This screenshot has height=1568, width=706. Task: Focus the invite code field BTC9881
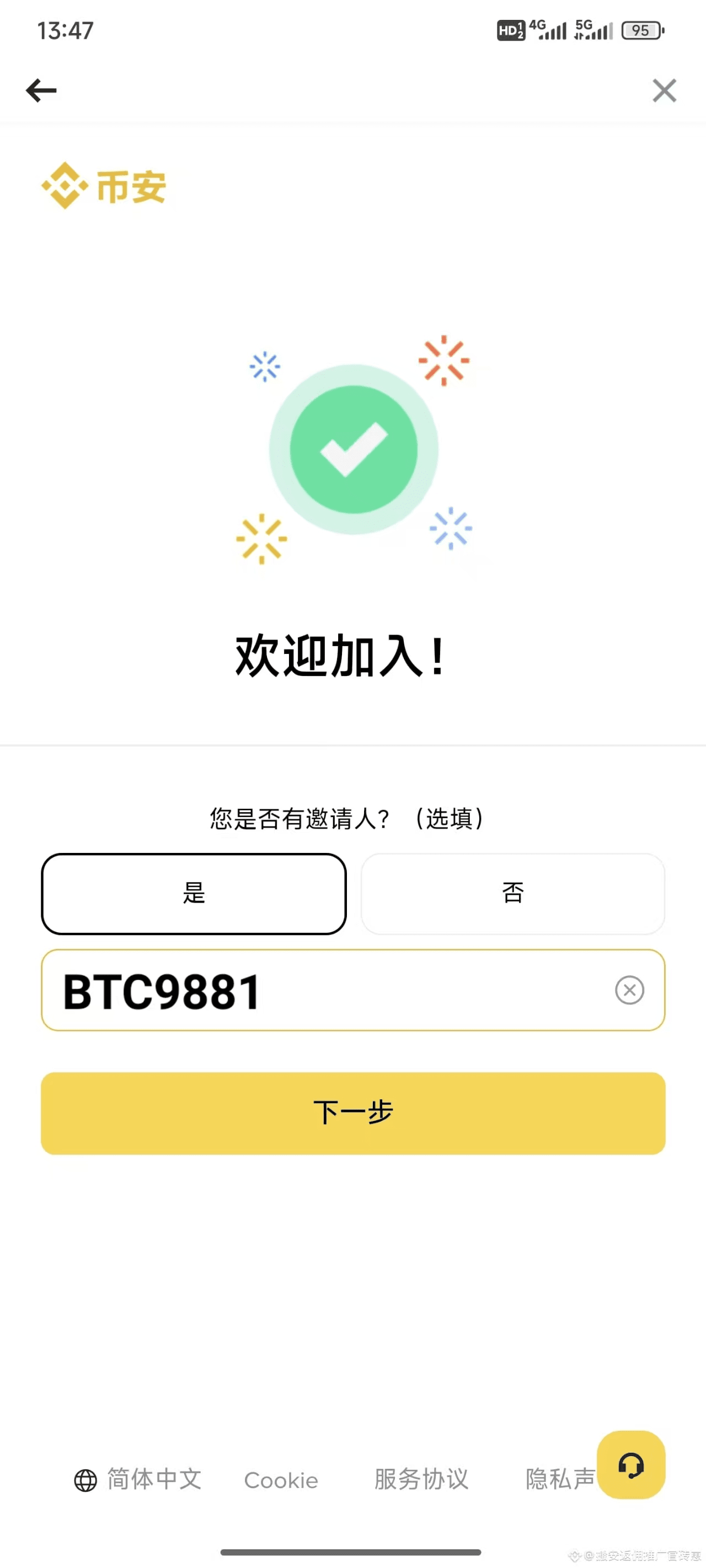(329, 990)
